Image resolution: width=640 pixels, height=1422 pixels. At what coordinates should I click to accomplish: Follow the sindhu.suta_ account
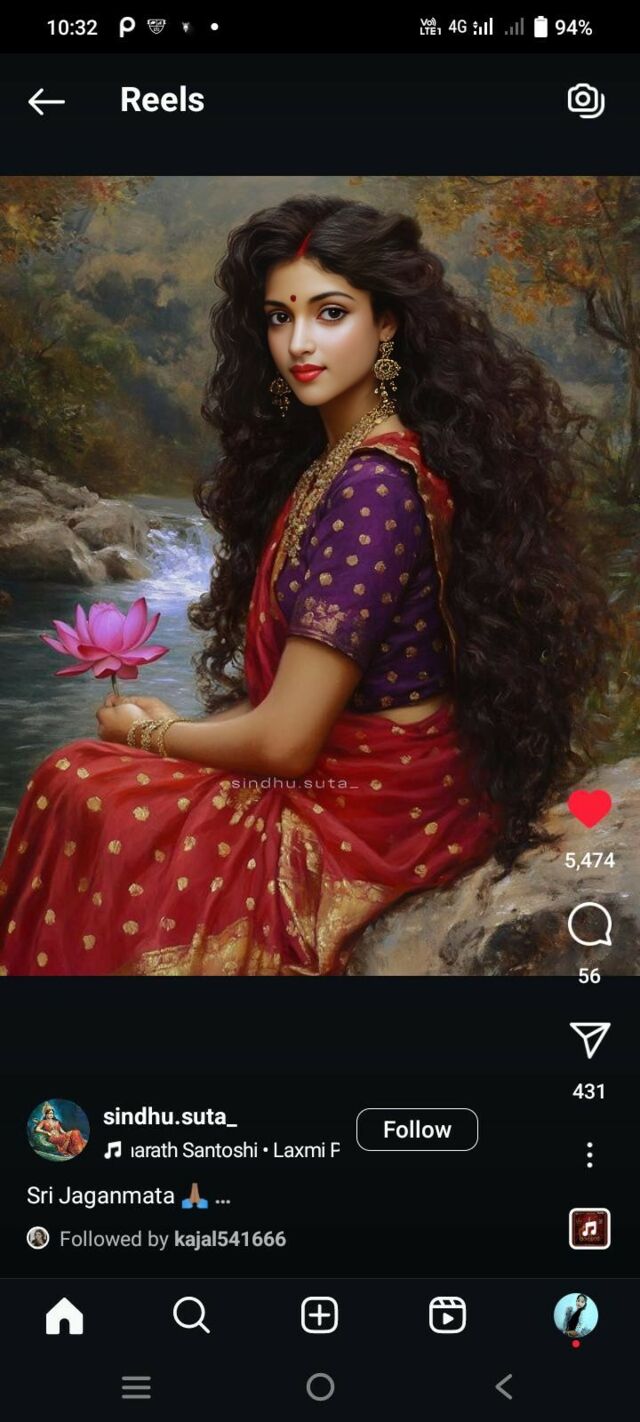click(x=417, y=1129)
